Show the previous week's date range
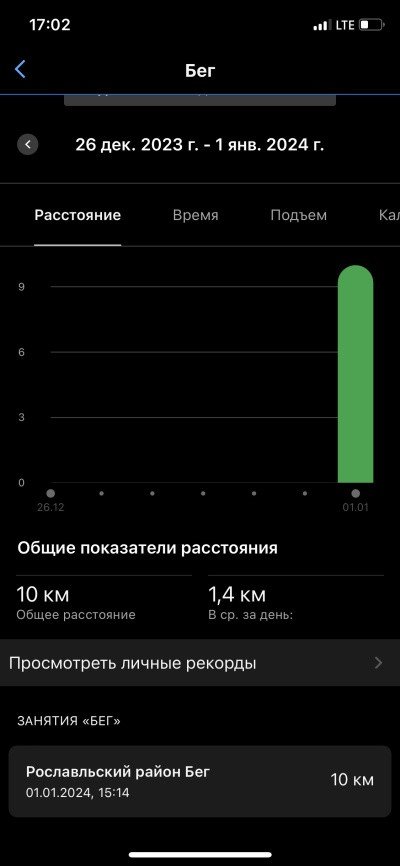The image size is (400, 866). 28,145
